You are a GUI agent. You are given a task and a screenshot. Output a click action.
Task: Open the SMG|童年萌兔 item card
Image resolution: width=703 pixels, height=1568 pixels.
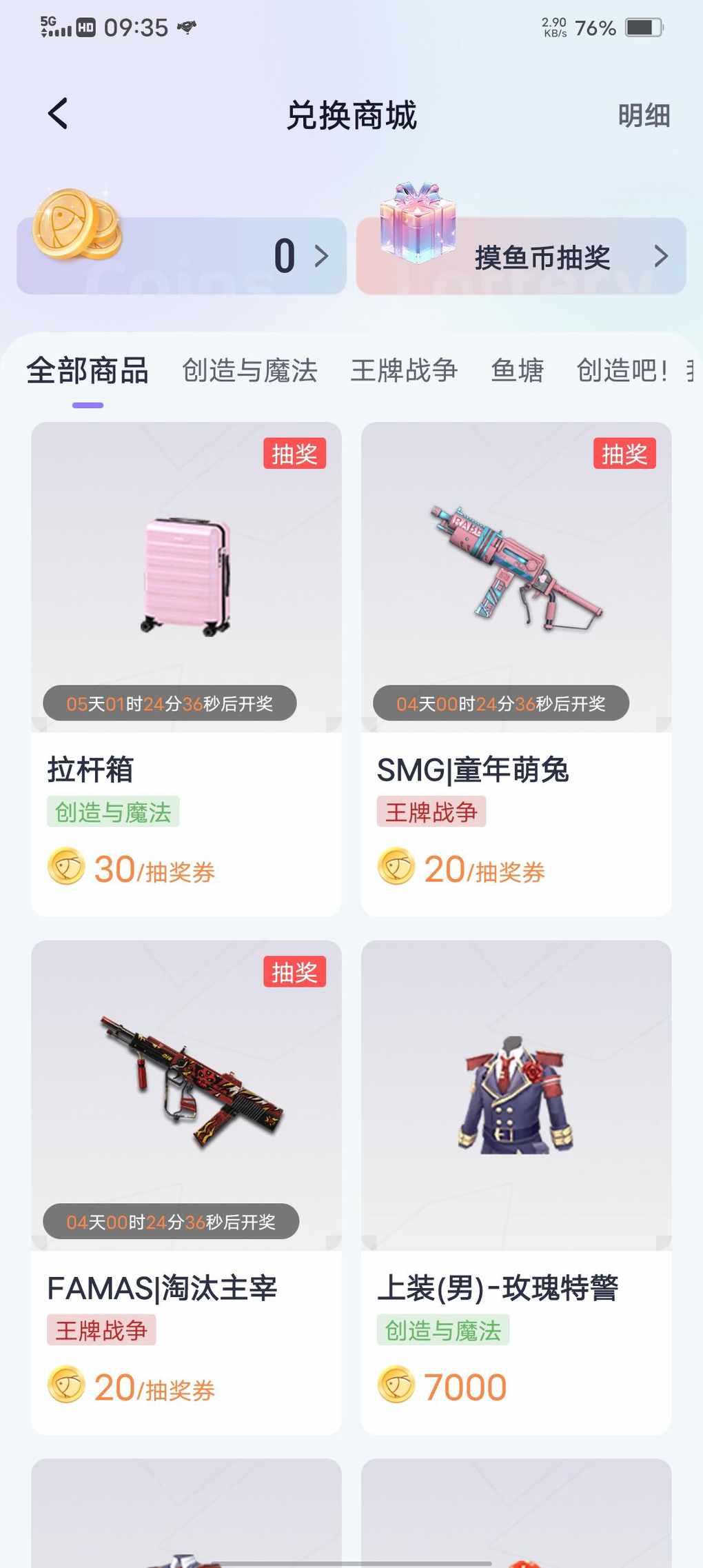(x=516, y=667)
